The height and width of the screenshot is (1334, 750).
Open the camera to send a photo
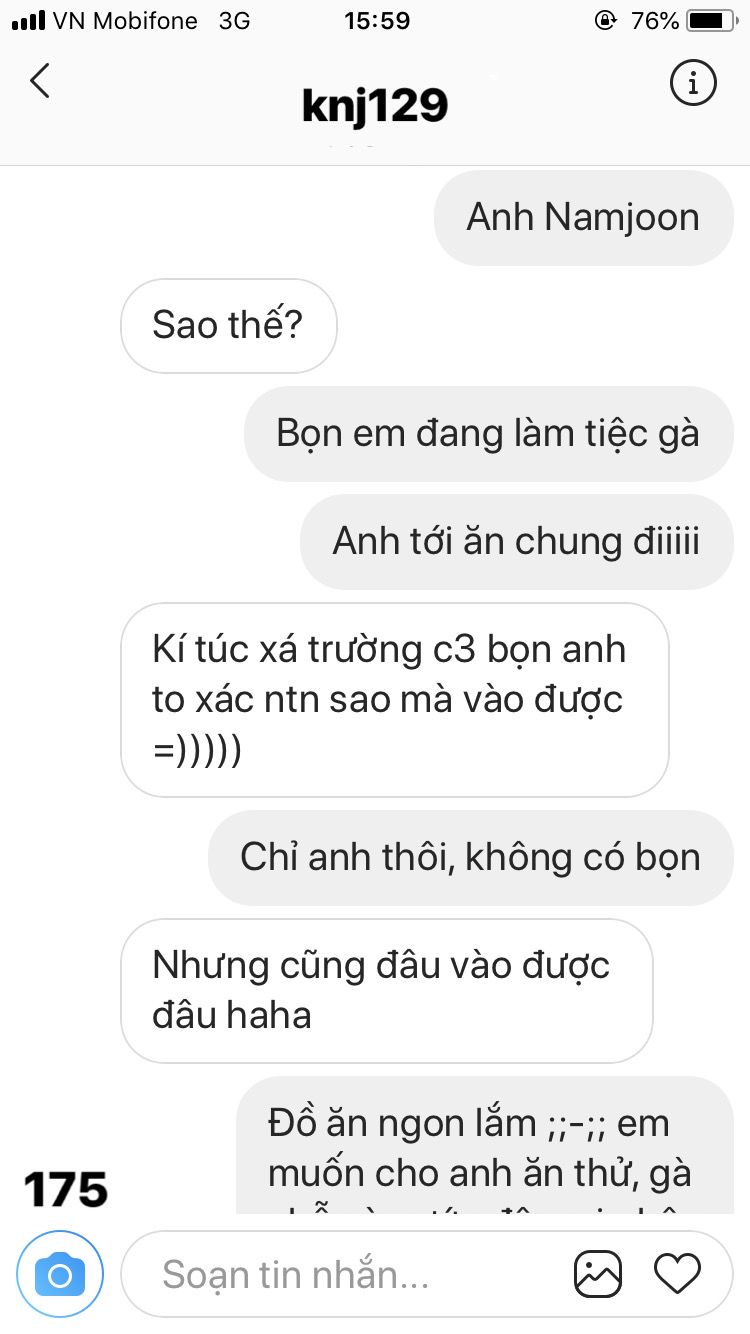60,1274
